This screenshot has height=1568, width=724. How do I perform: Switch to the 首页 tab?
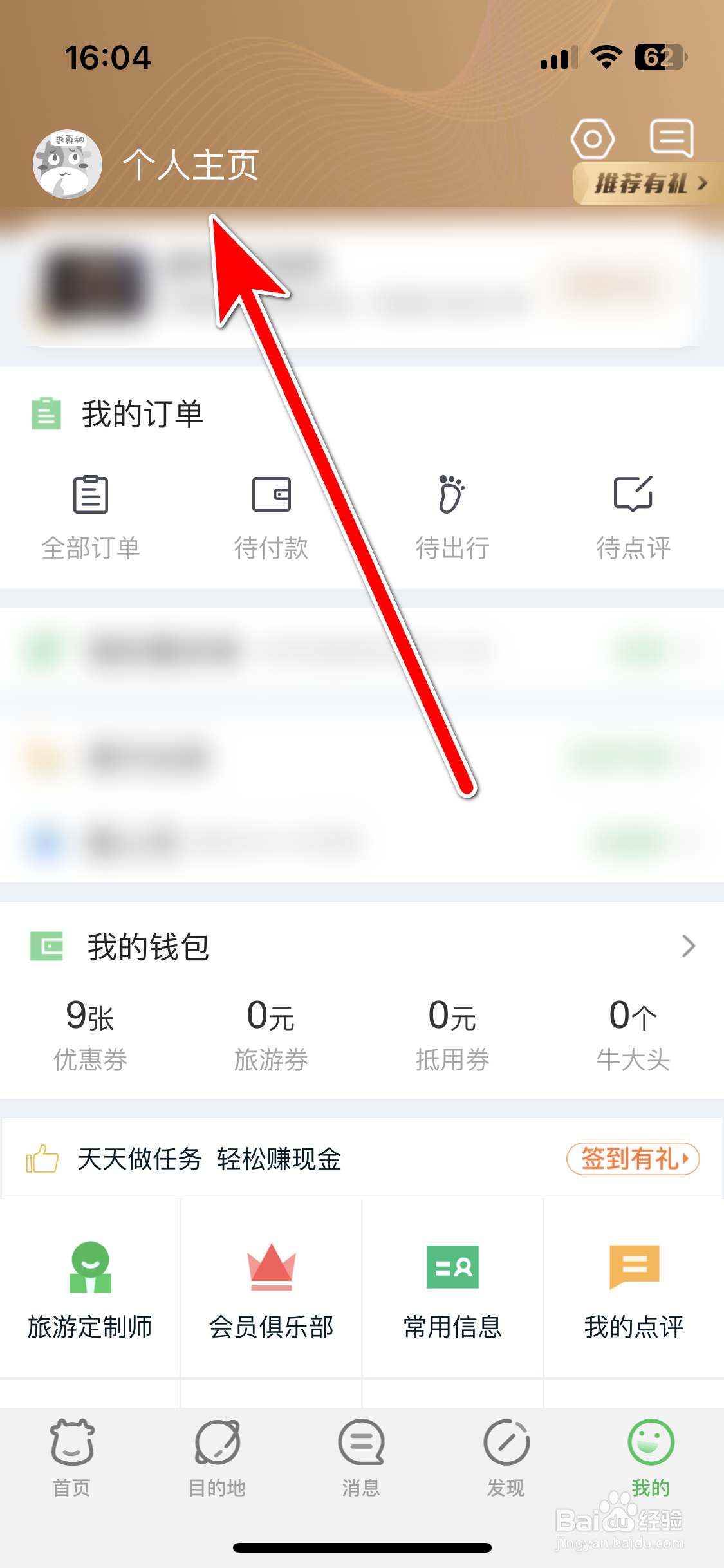71,1458
